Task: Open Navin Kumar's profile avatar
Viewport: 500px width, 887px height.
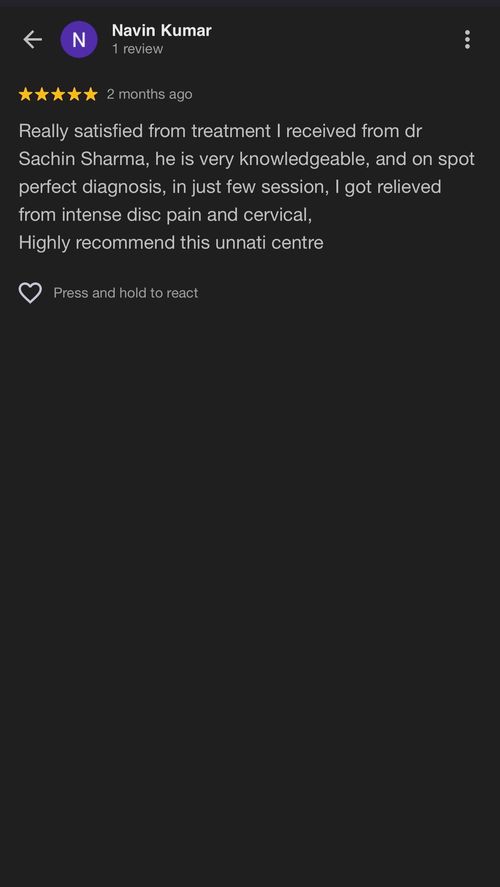Action: 79,40
